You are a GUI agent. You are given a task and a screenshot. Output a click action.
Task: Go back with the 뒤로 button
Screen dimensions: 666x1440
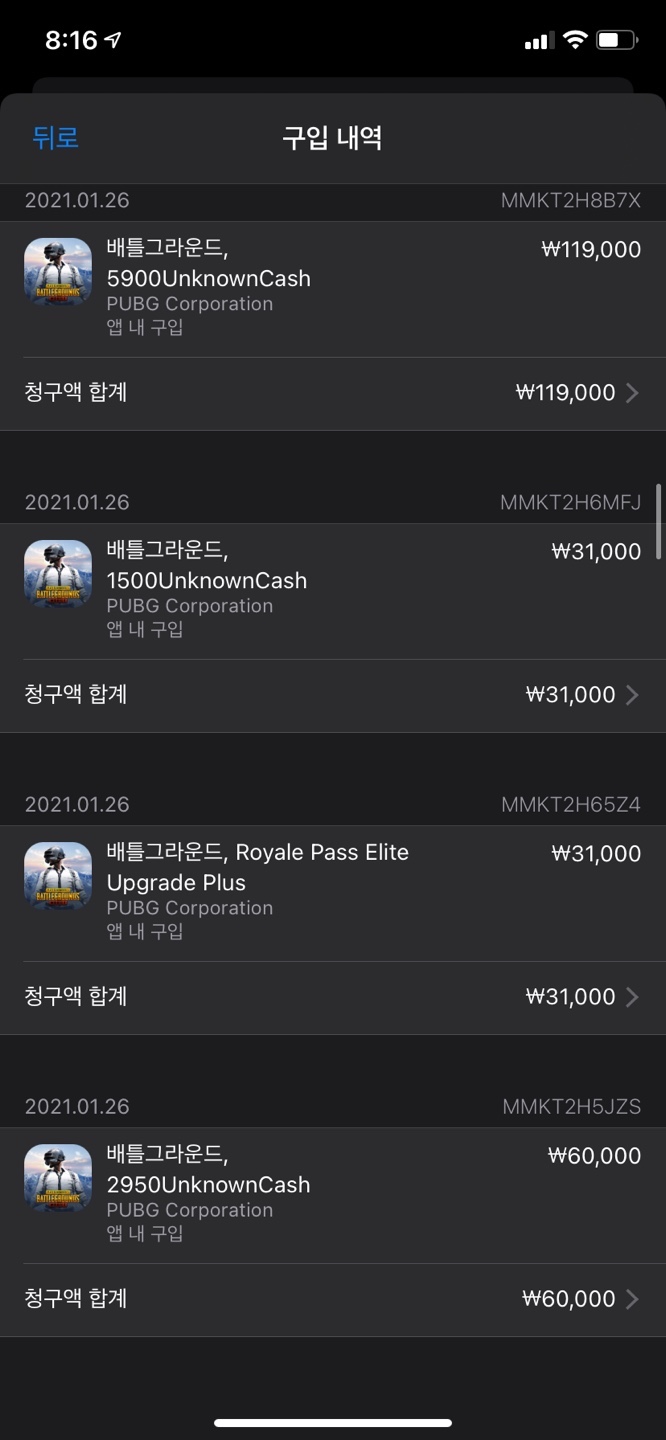tap(56, 137)
